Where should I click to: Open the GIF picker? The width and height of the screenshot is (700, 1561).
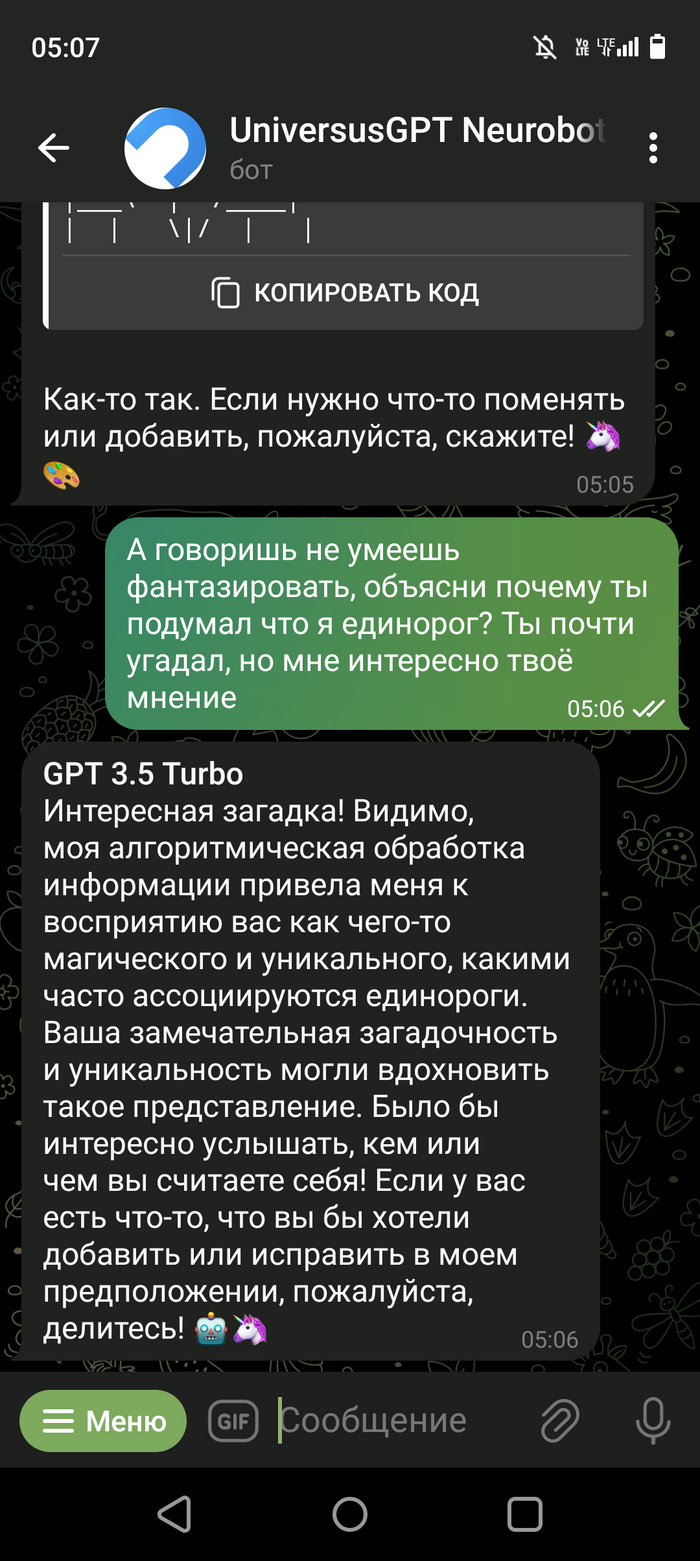coord(233,1421)
